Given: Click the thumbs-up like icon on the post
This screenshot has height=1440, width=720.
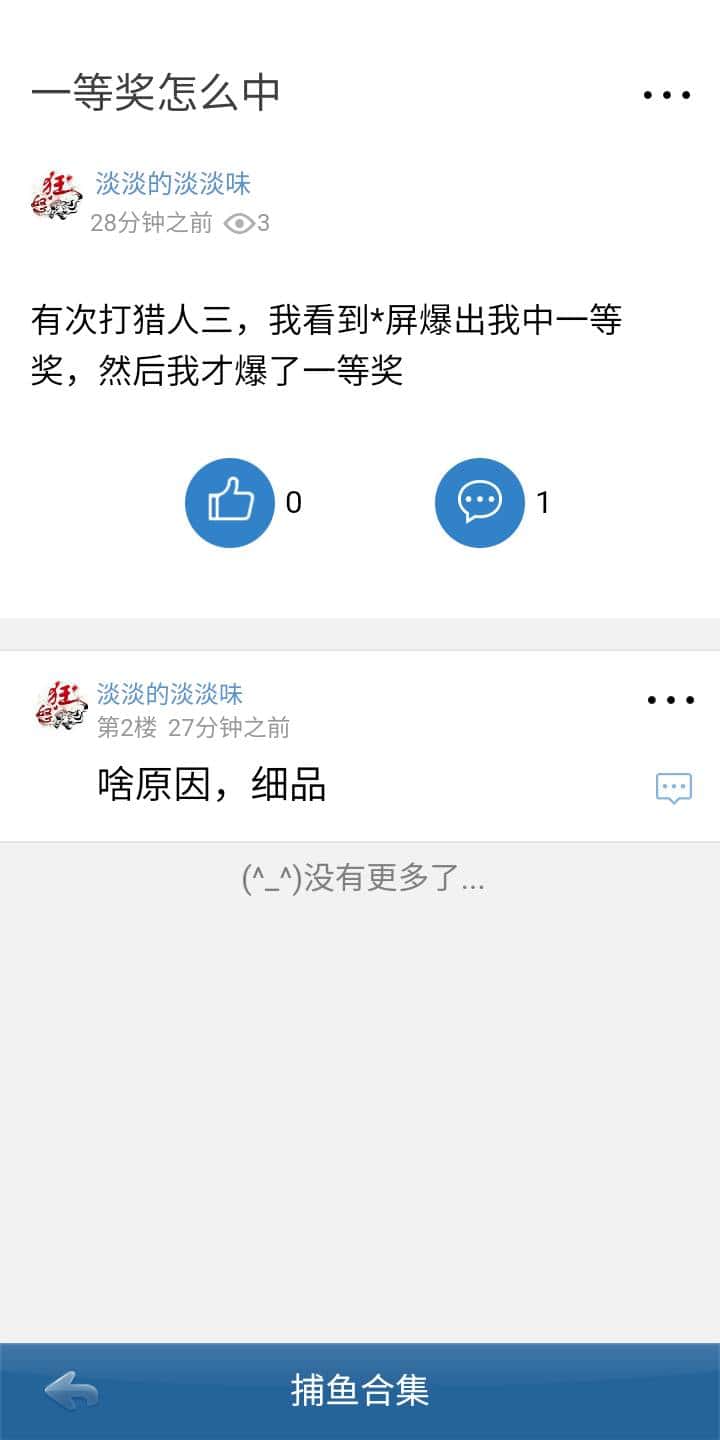Looking at the screenshot, I should click(230, 502).
